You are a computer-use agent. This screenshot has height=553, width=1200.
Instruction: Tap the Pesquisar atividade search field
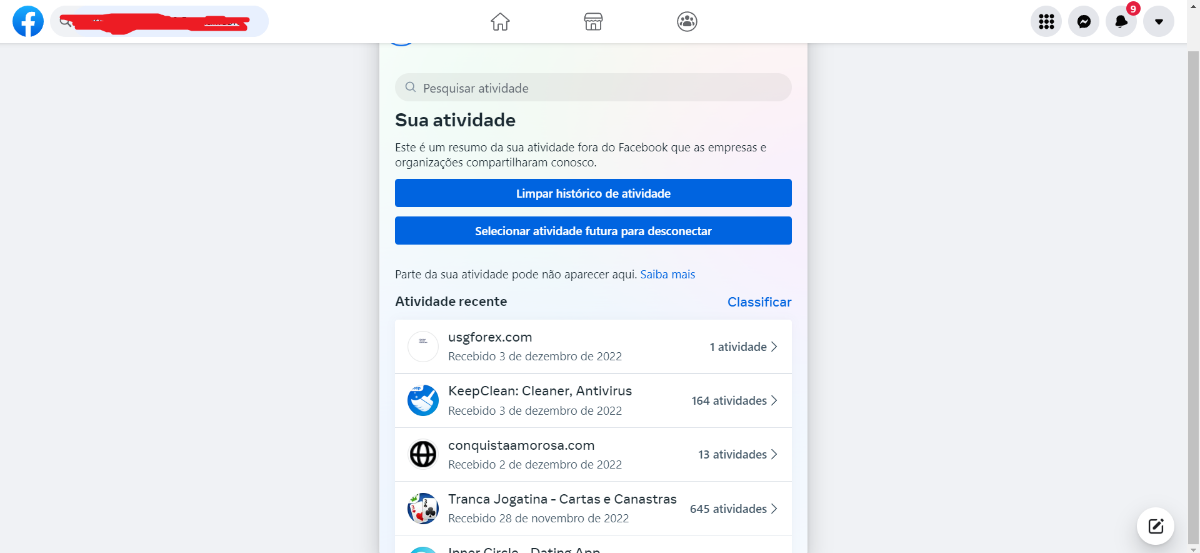tap(593, 87)
